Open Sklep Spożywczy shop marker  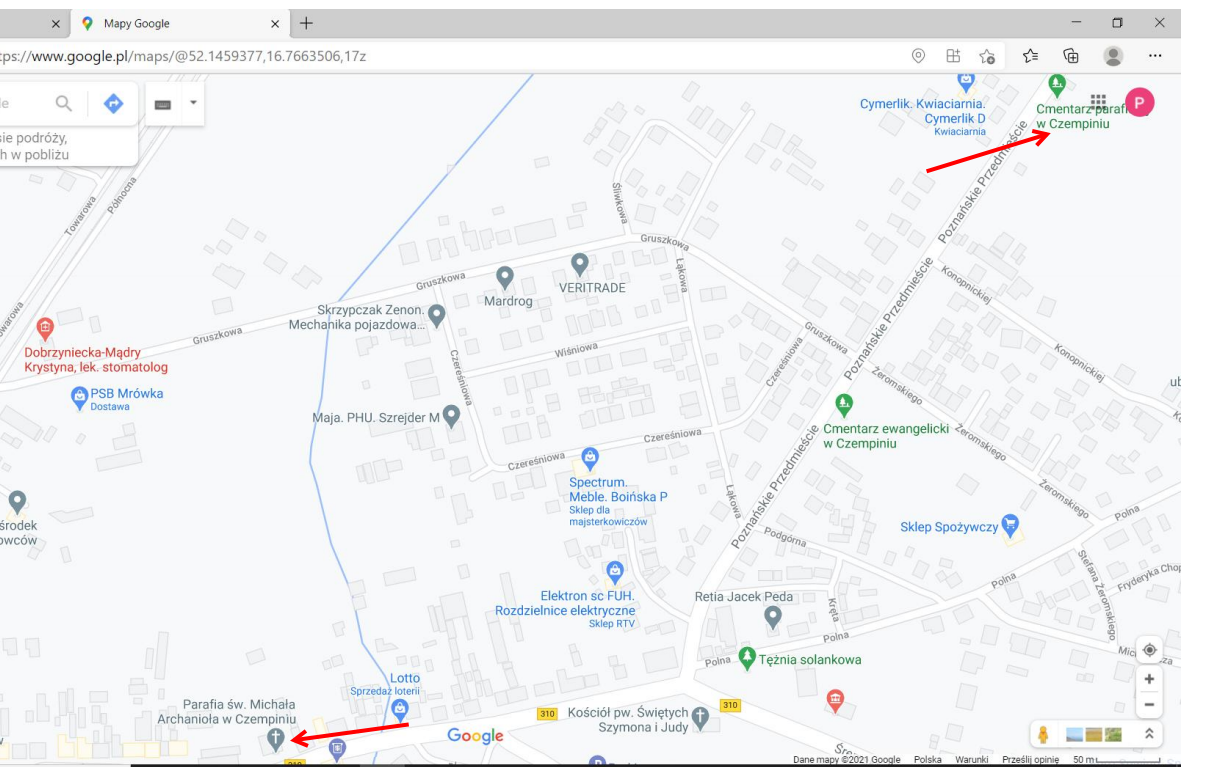tap(1010, 525)
